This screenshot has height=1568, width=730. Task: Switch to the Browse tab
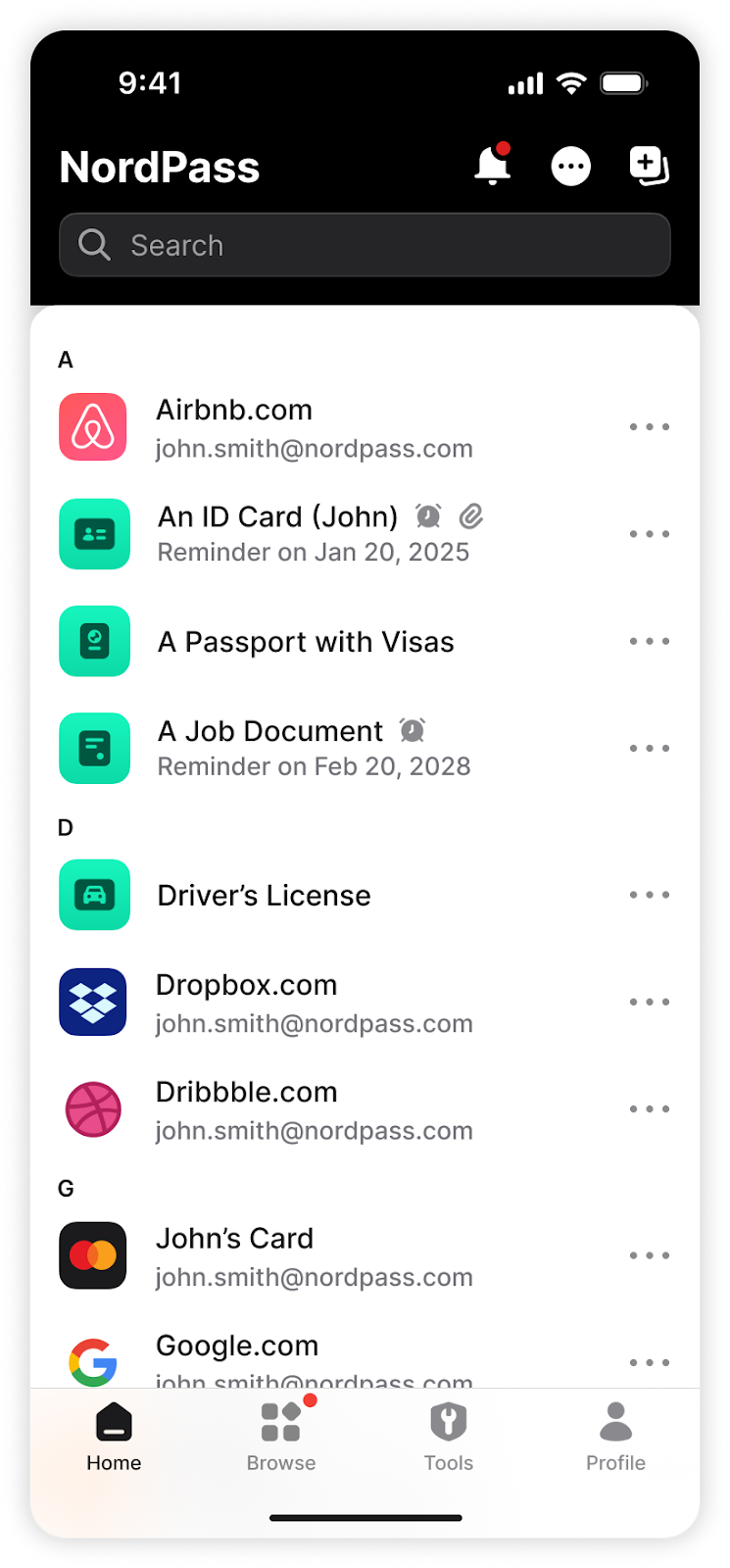click(x=281, y=1437)
